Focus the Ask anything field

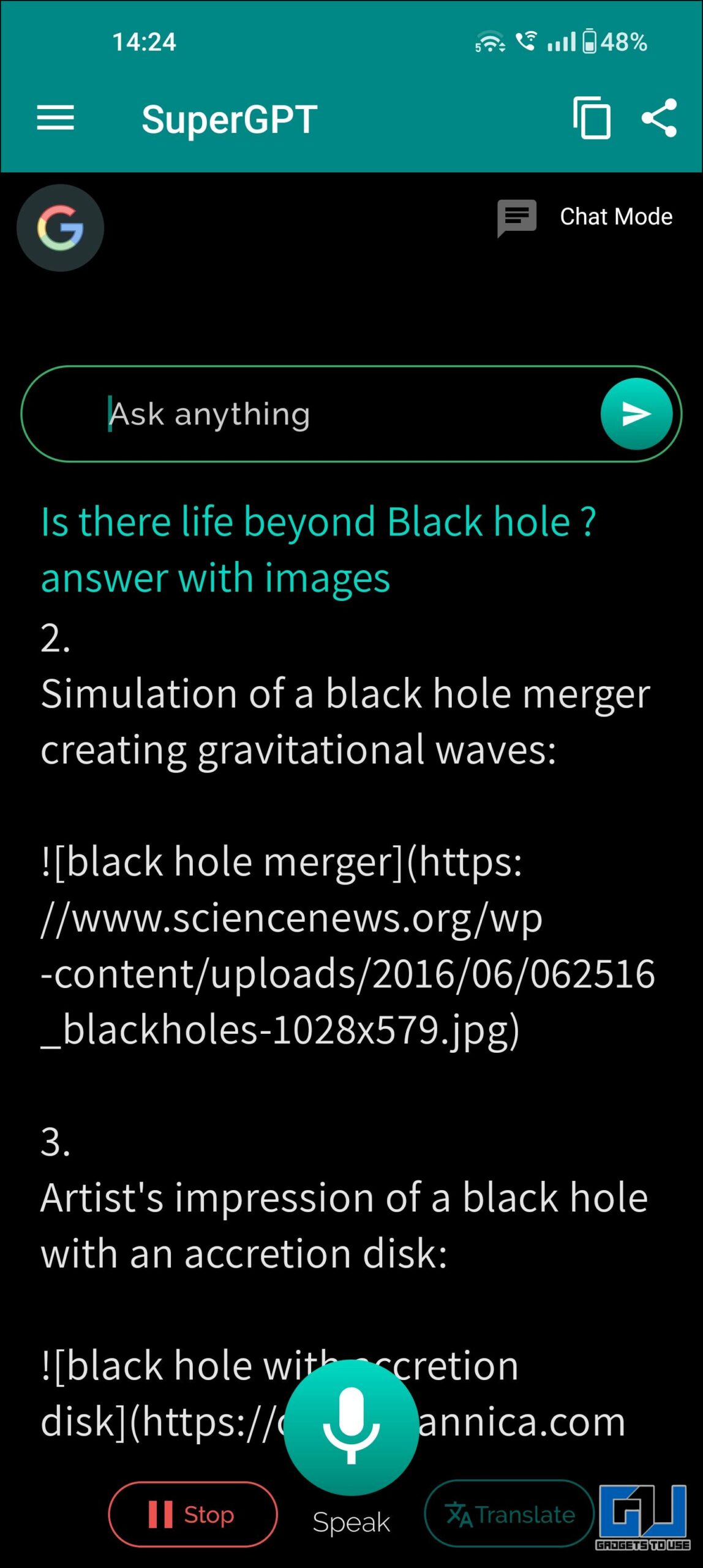[343, 414]
